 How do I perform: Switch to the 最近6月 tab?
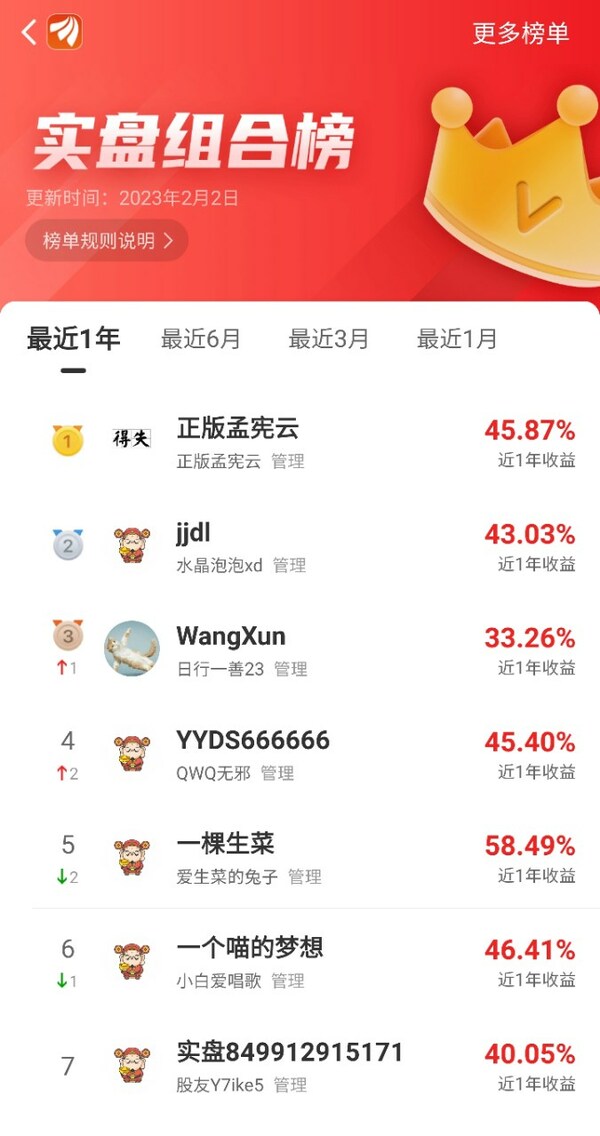201,339
